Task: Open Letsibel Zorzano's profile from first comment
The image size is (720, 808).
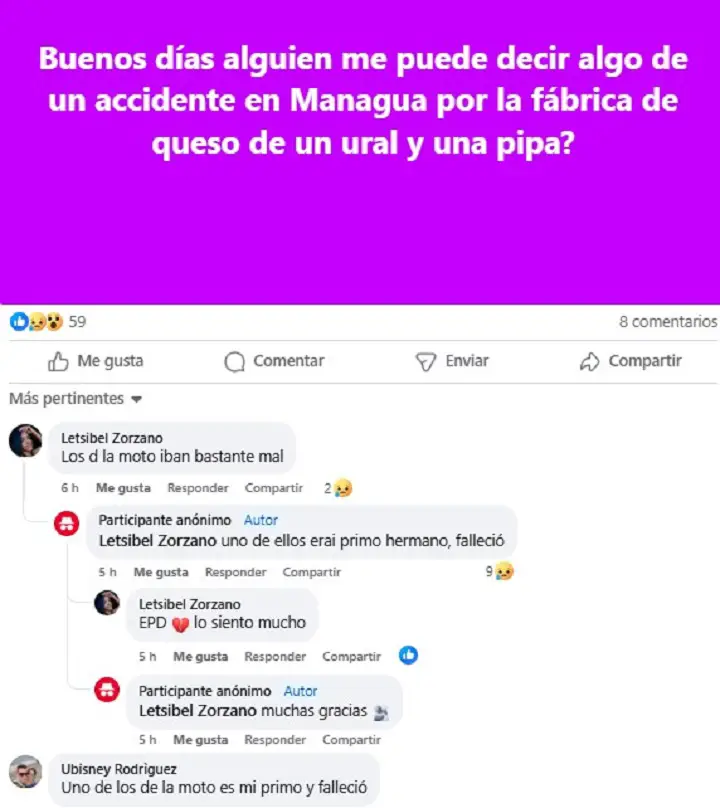Action: [x=111, y=438]
